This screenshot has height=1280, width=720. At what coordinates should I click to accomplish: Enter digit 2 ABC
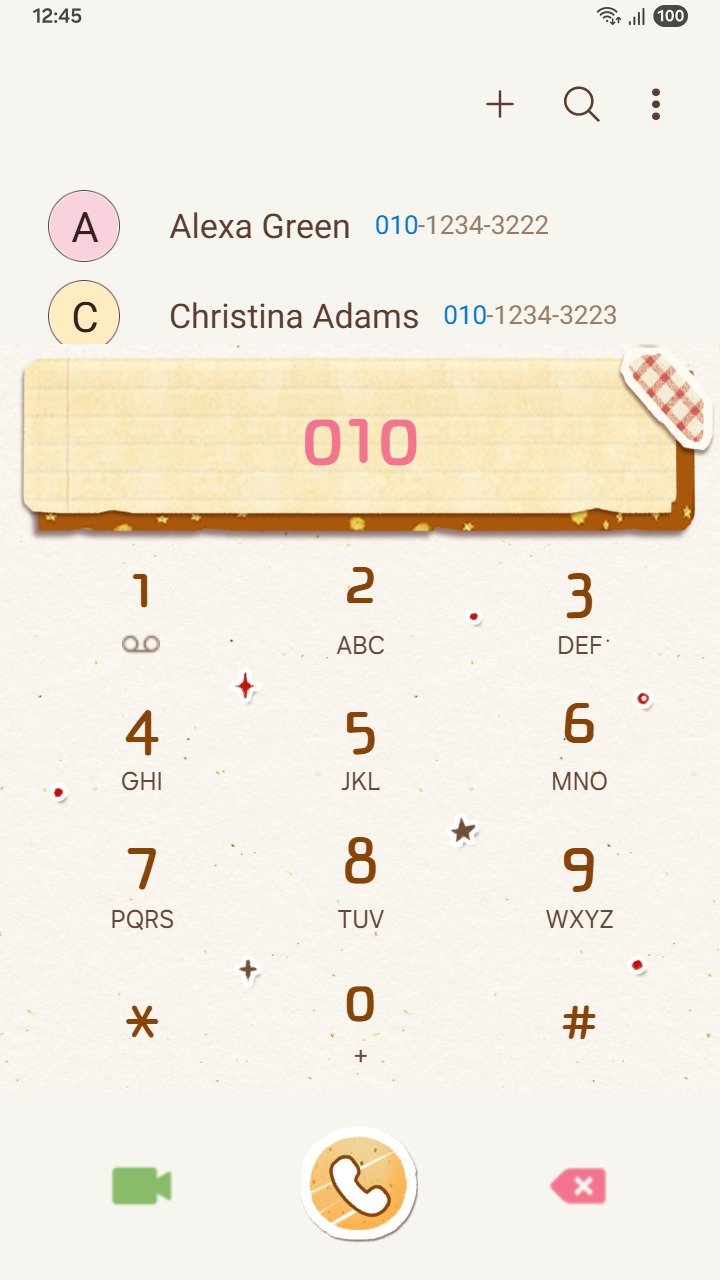click(360, 609)
